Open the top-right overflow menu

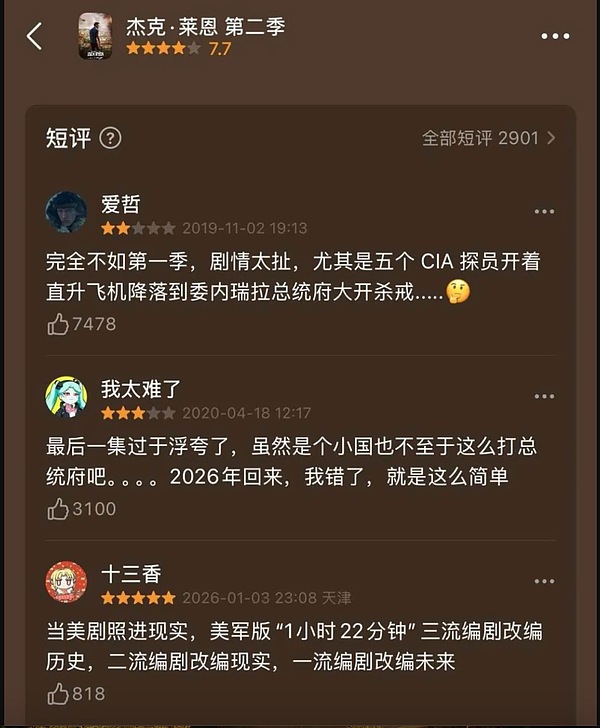point(555,37)
